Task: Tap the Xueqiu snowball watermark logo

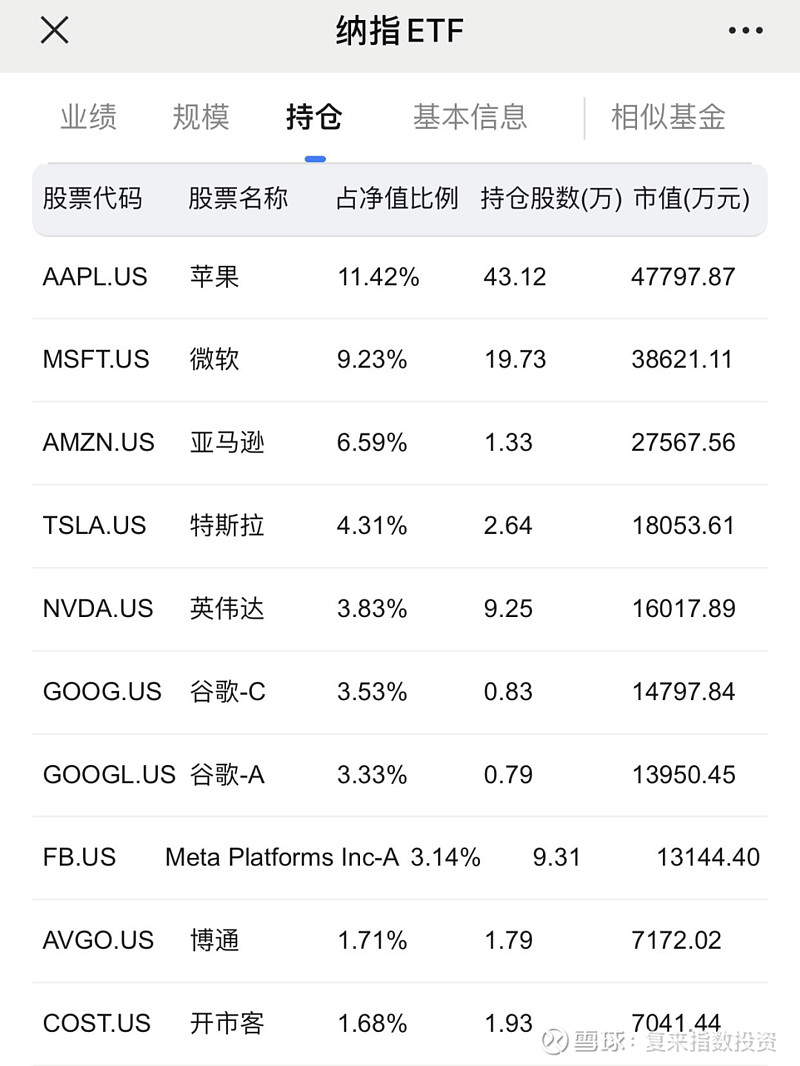Action: pos(551,1040)
